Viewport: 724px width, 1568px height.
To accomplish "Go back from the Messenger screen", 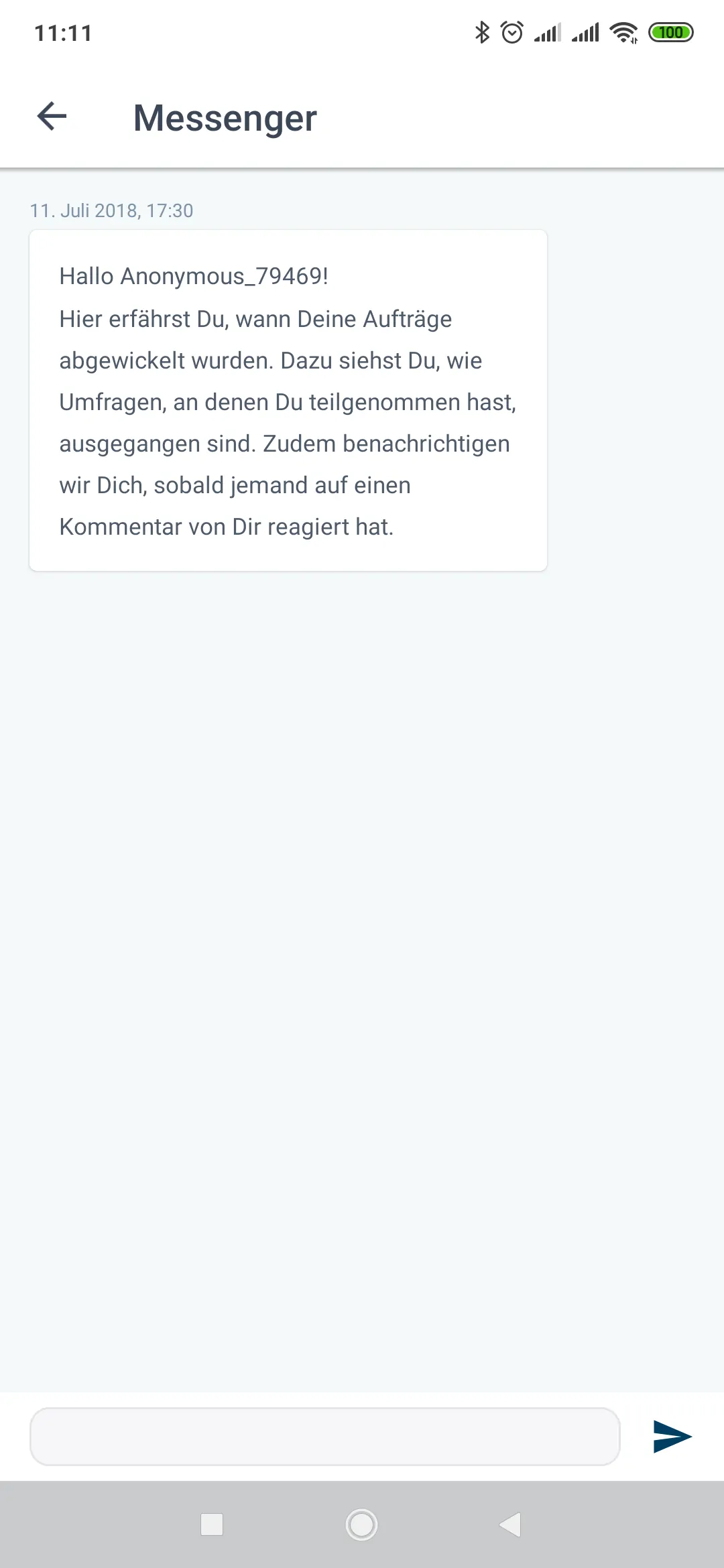I will point(52,116).
